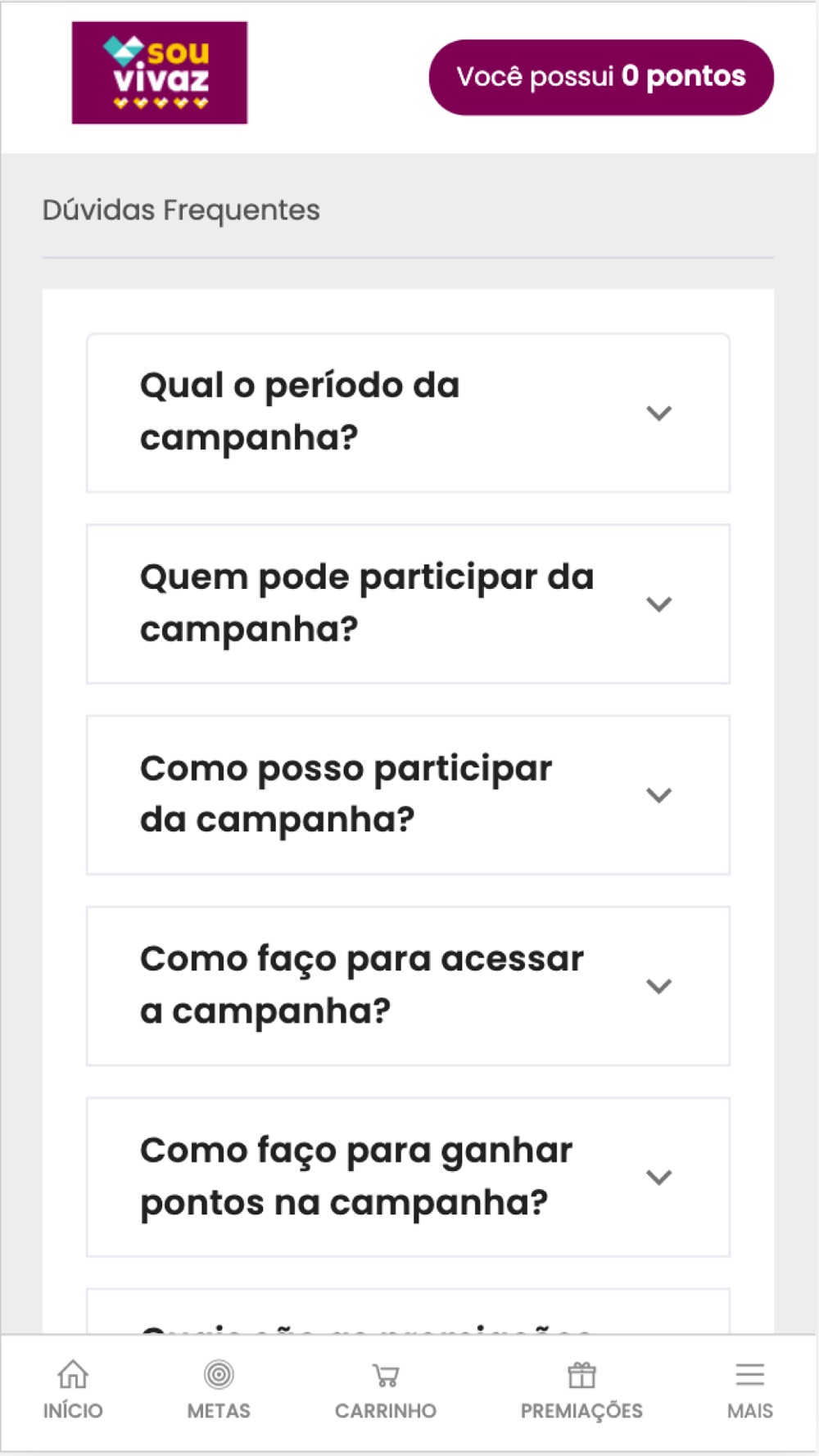
Task: Expand 'Como posso participar da campanha?'
Action: point(408,795)
